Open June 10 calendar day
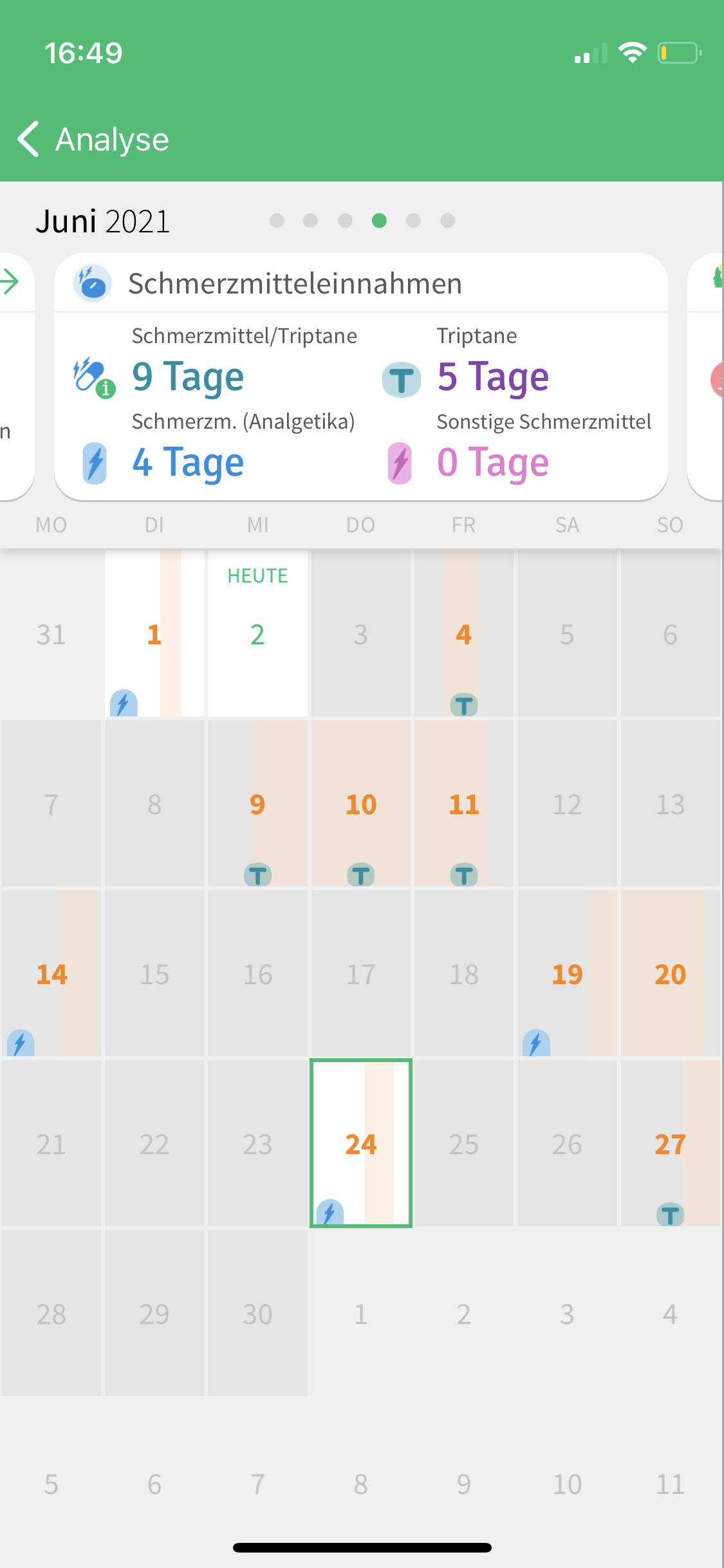 pos(360,804)
